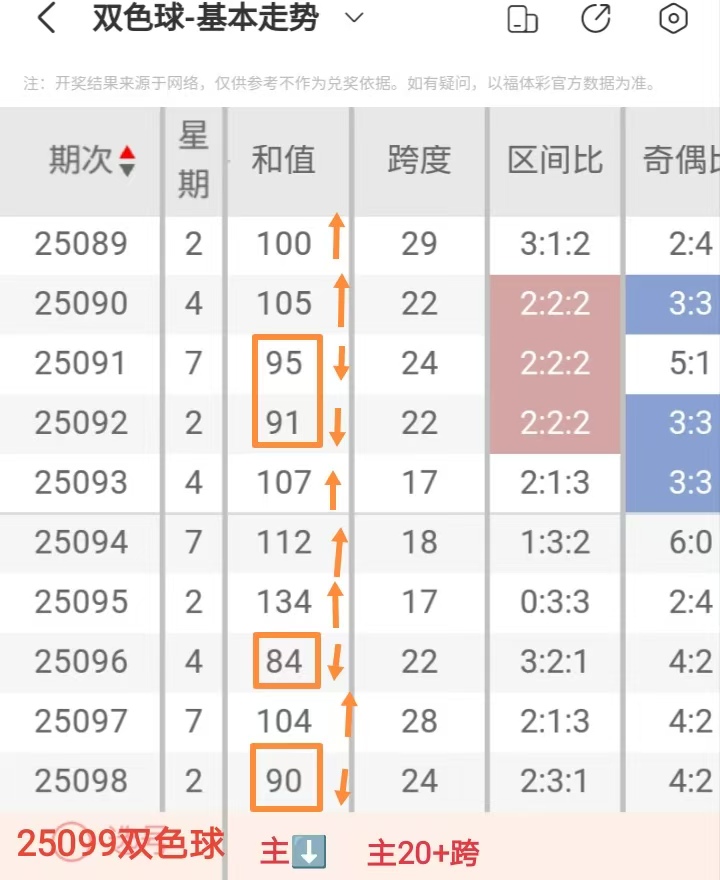
Task: Open the hexagon settings icon
Action: coord(674,18)
